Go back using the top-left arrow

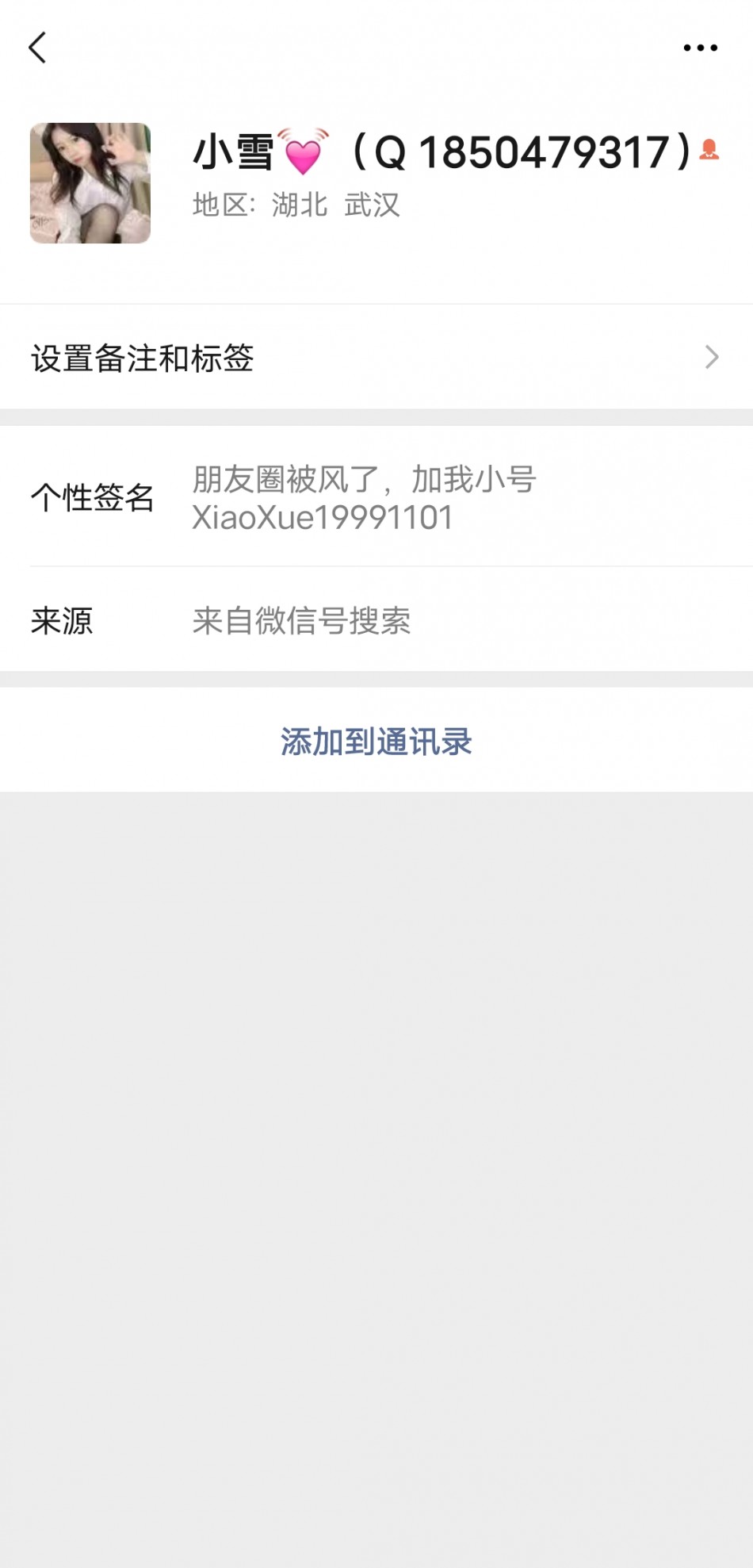click(x=37, y=48)
